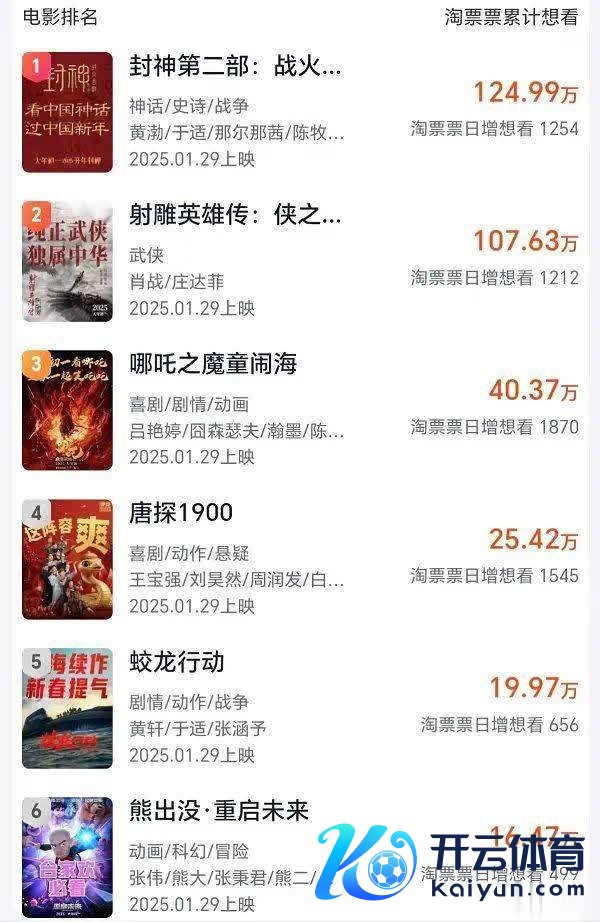Open 熊出没·重启未来 movie details
Image resolution: width=600 pixels, height=922 pixels.
pos(219,811)
